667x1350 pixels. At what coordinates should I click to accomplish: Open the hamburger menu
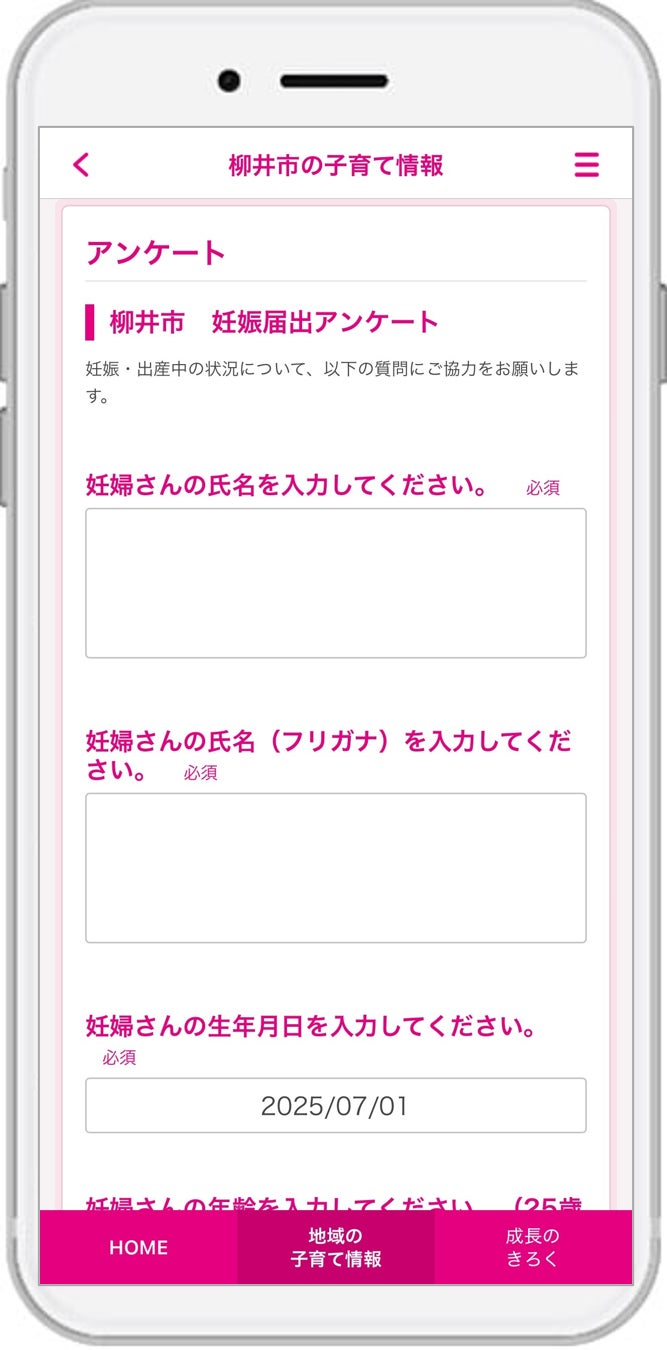pos(587,165)
